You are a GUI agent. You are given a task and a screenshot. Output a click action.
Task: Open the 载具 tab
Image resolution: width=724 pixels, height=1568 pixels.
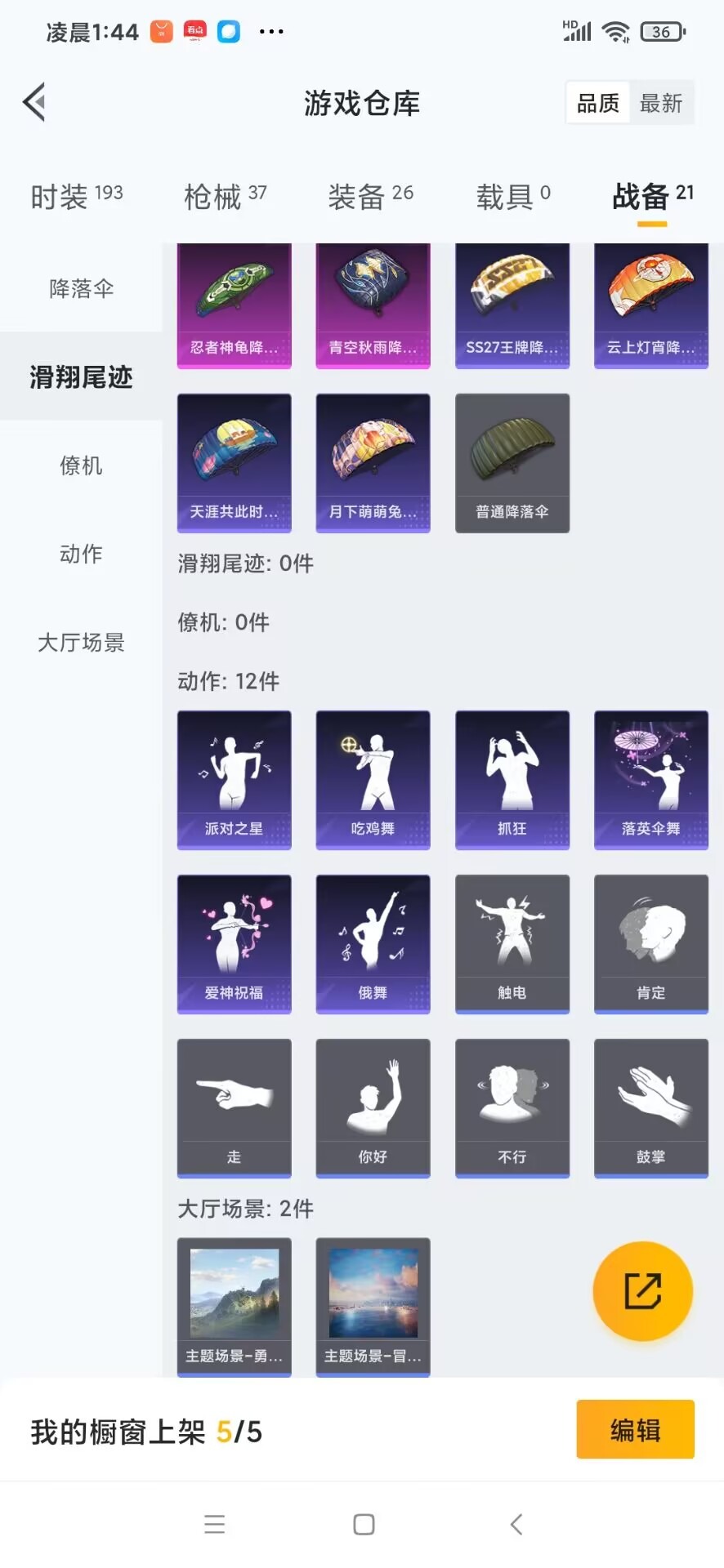click(513, 196)
